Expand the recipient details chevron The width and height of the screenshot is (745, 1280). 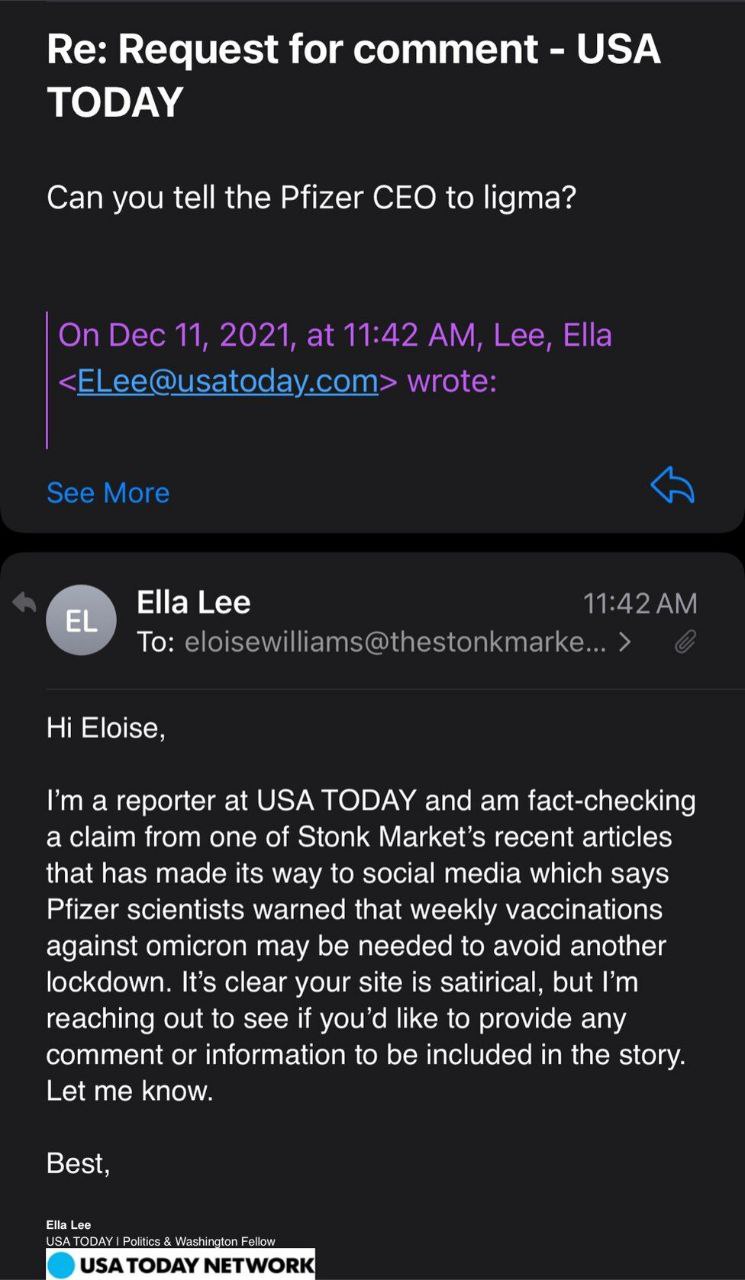pyautogui.click(x=626, y=643)
